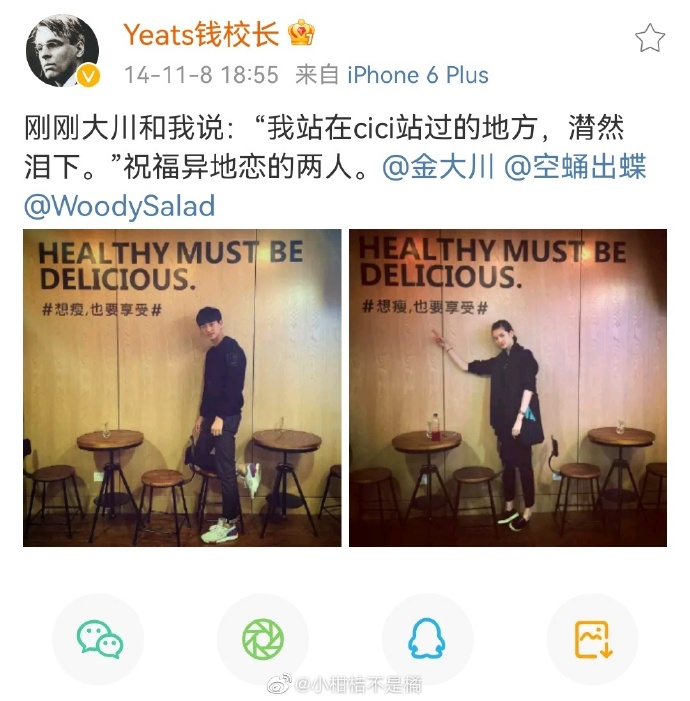Open the @WoodySalad mention

120,207
